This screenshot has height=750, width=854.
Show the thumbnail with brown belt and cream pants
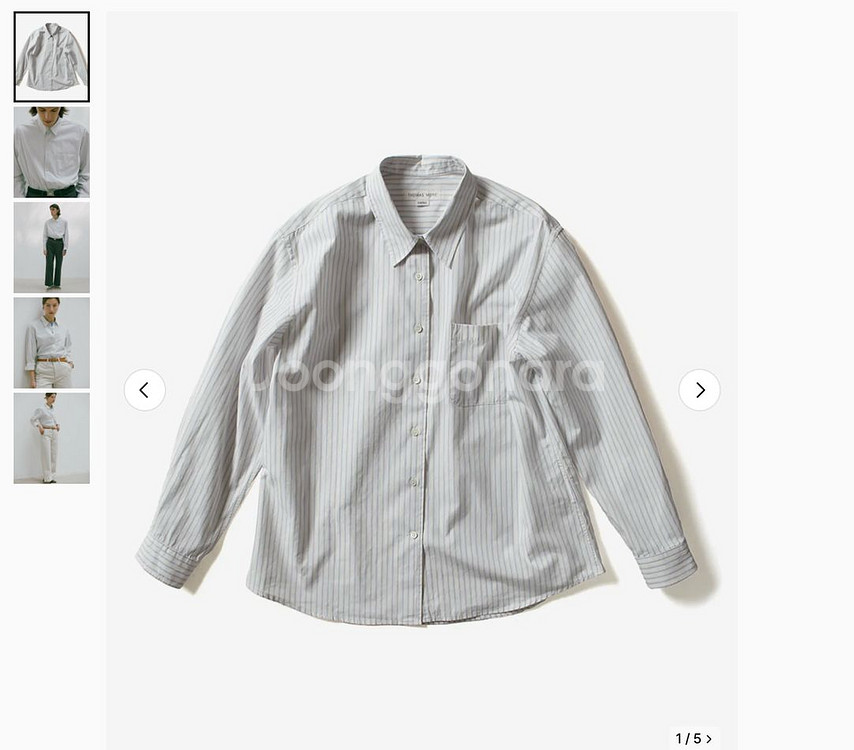[x=51, y=342]
